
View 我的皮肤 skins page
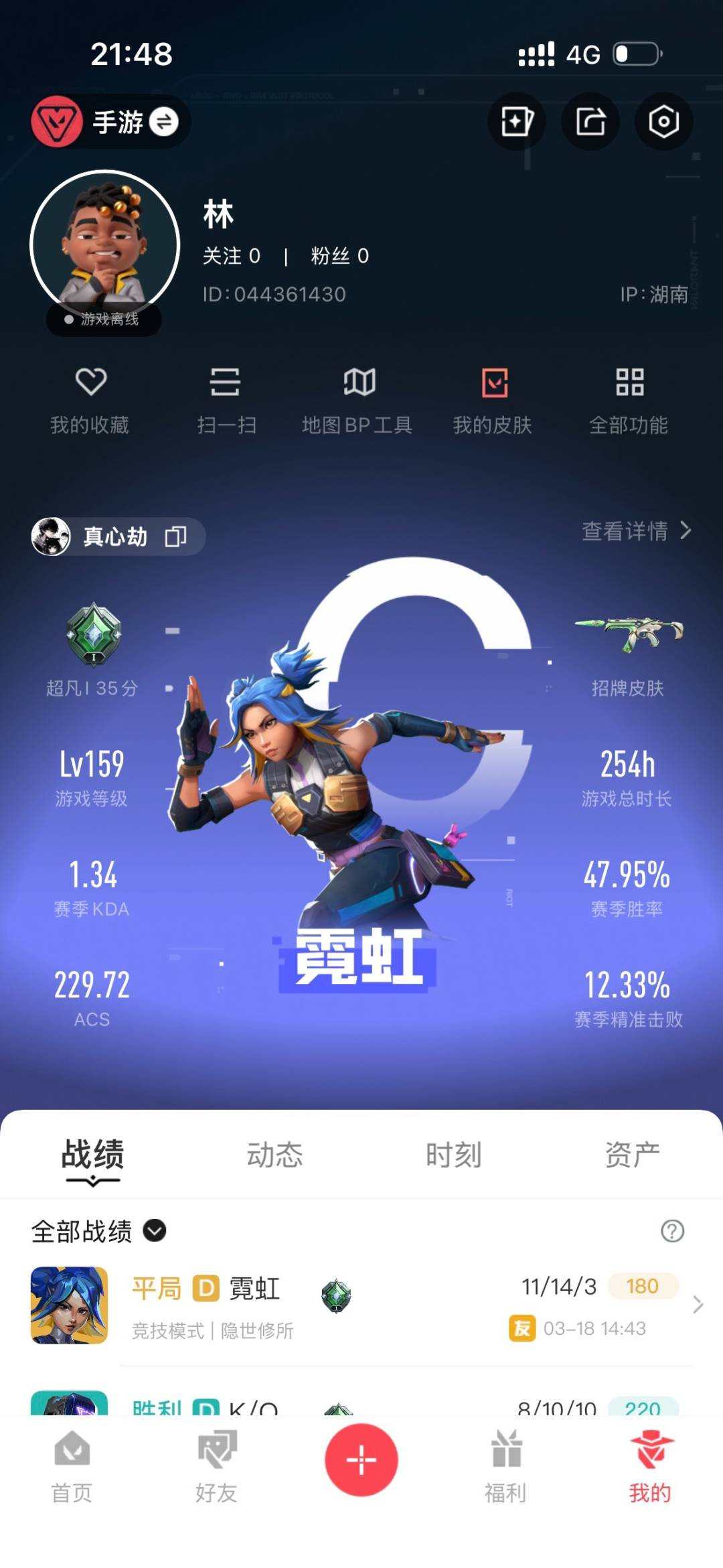click(x=494, y=399)
